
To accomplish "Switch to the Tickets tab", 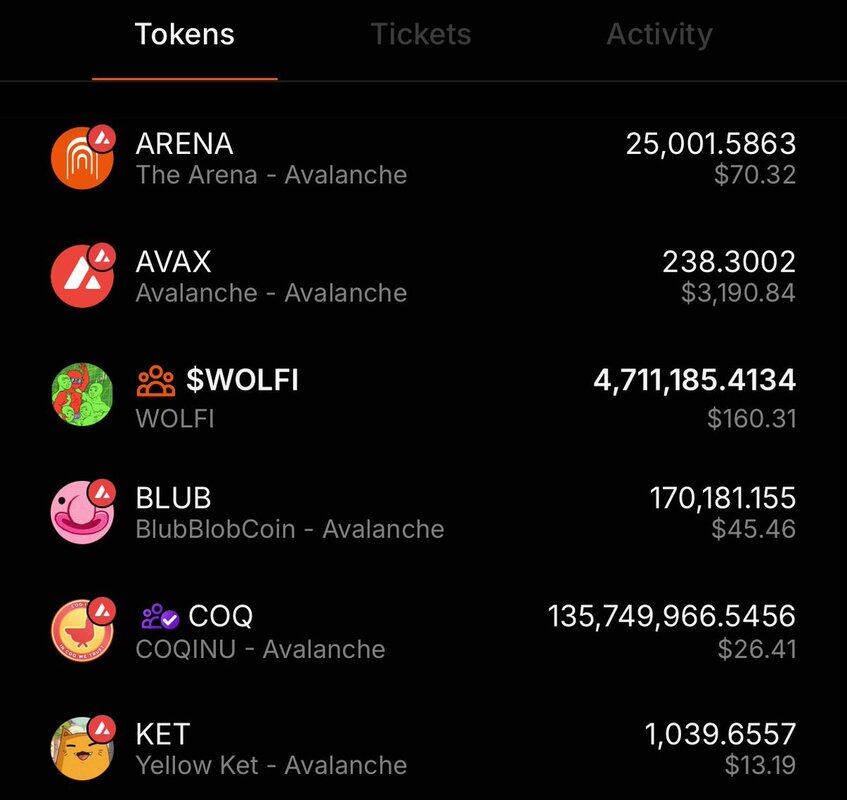I will coord(421,35).
